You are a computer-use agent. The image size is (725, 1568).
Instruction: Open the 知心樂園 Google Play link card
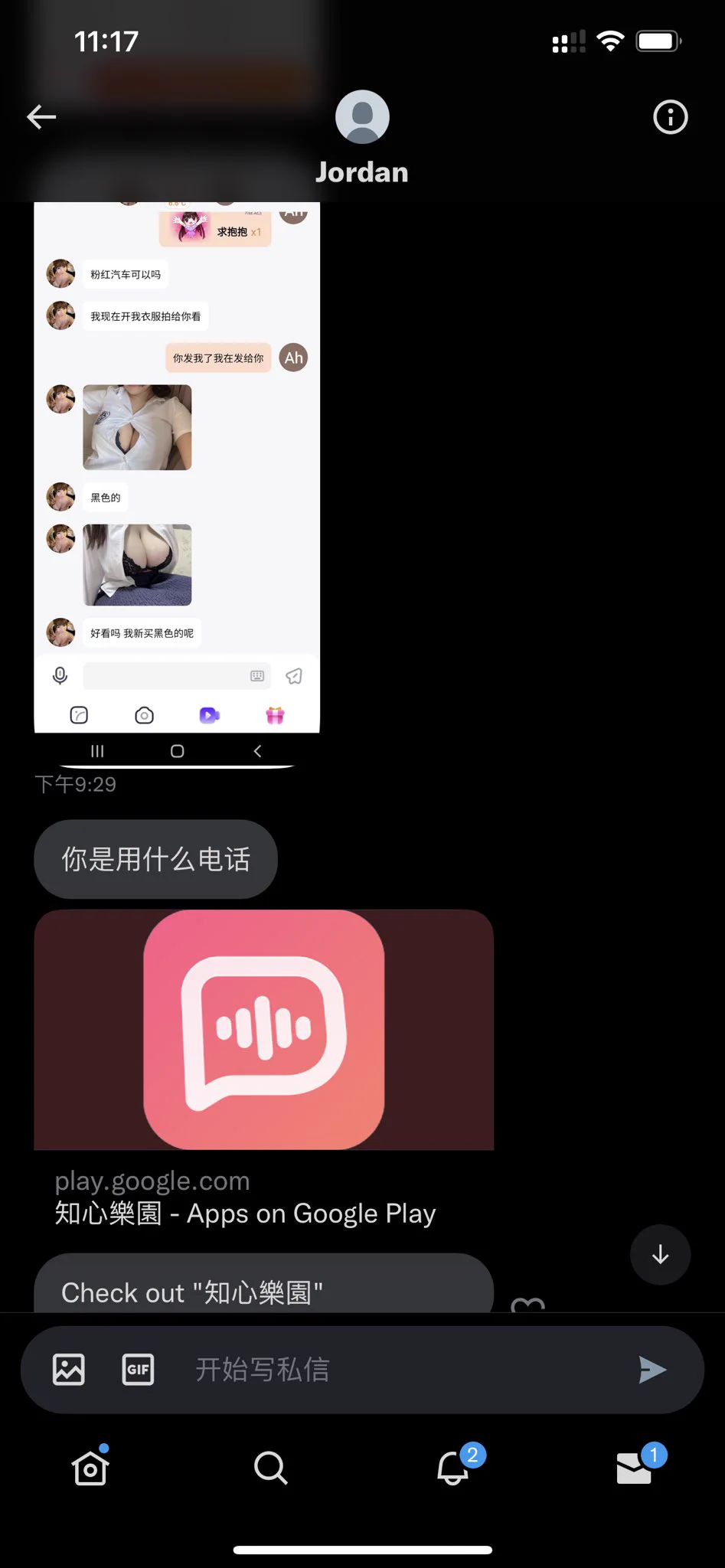point(263,1068)
